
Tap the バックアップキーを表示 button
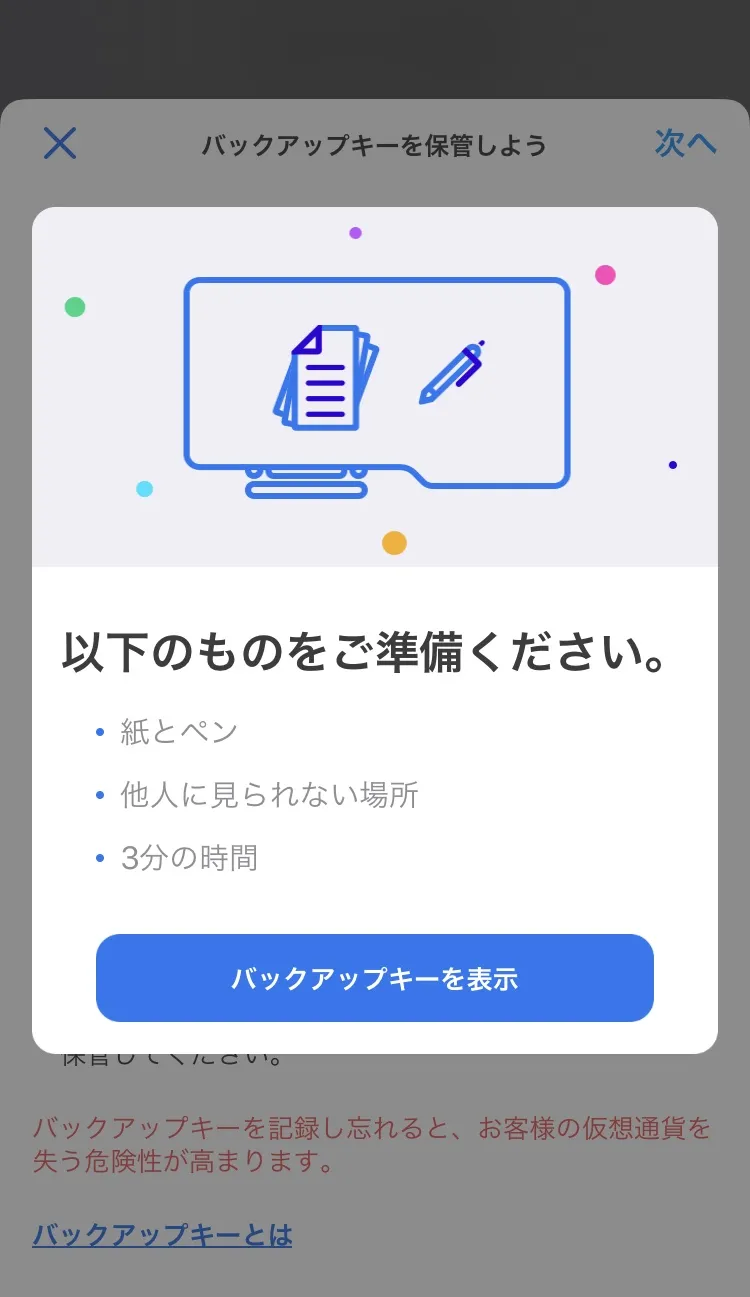click(375, 978)
